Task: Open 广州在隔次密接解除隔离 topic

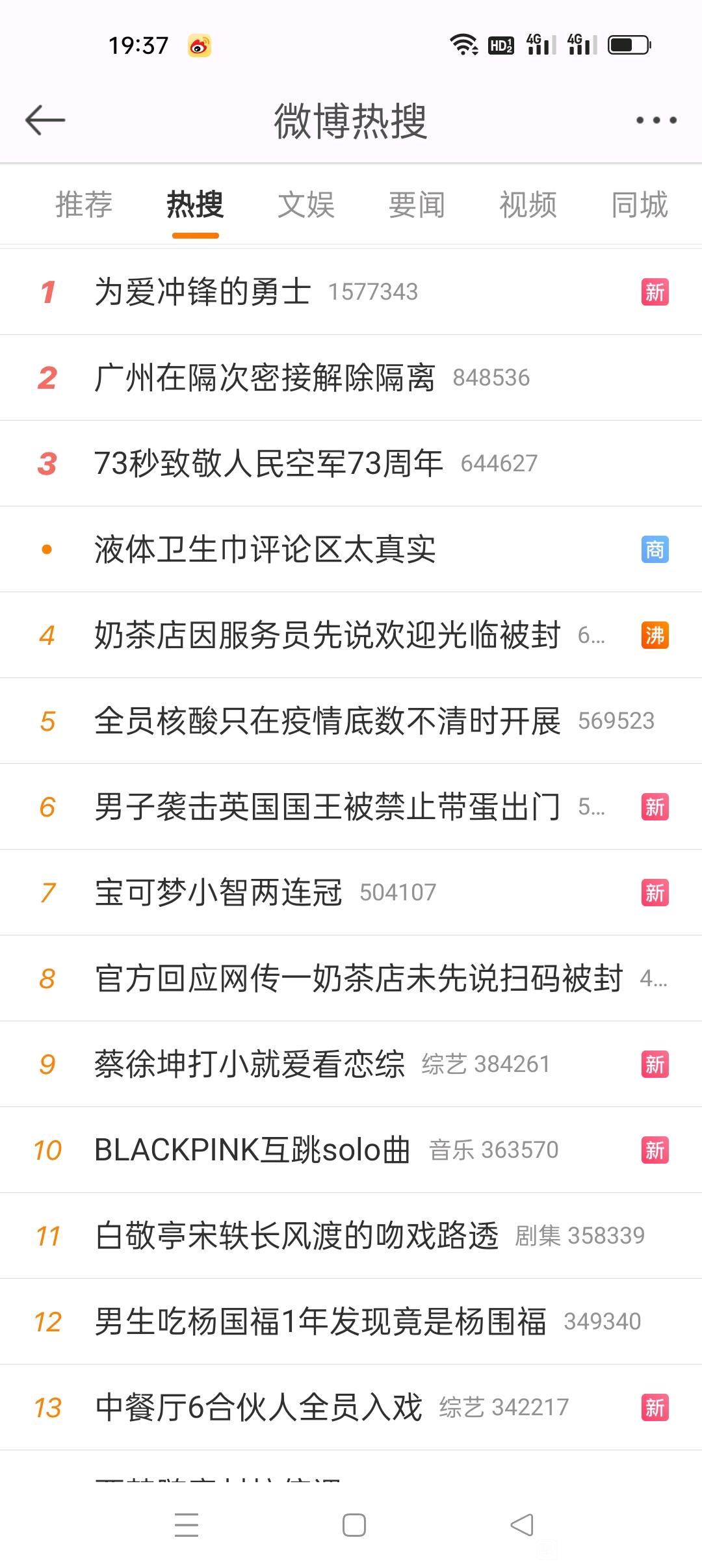Action: click(x=351, y=378)
